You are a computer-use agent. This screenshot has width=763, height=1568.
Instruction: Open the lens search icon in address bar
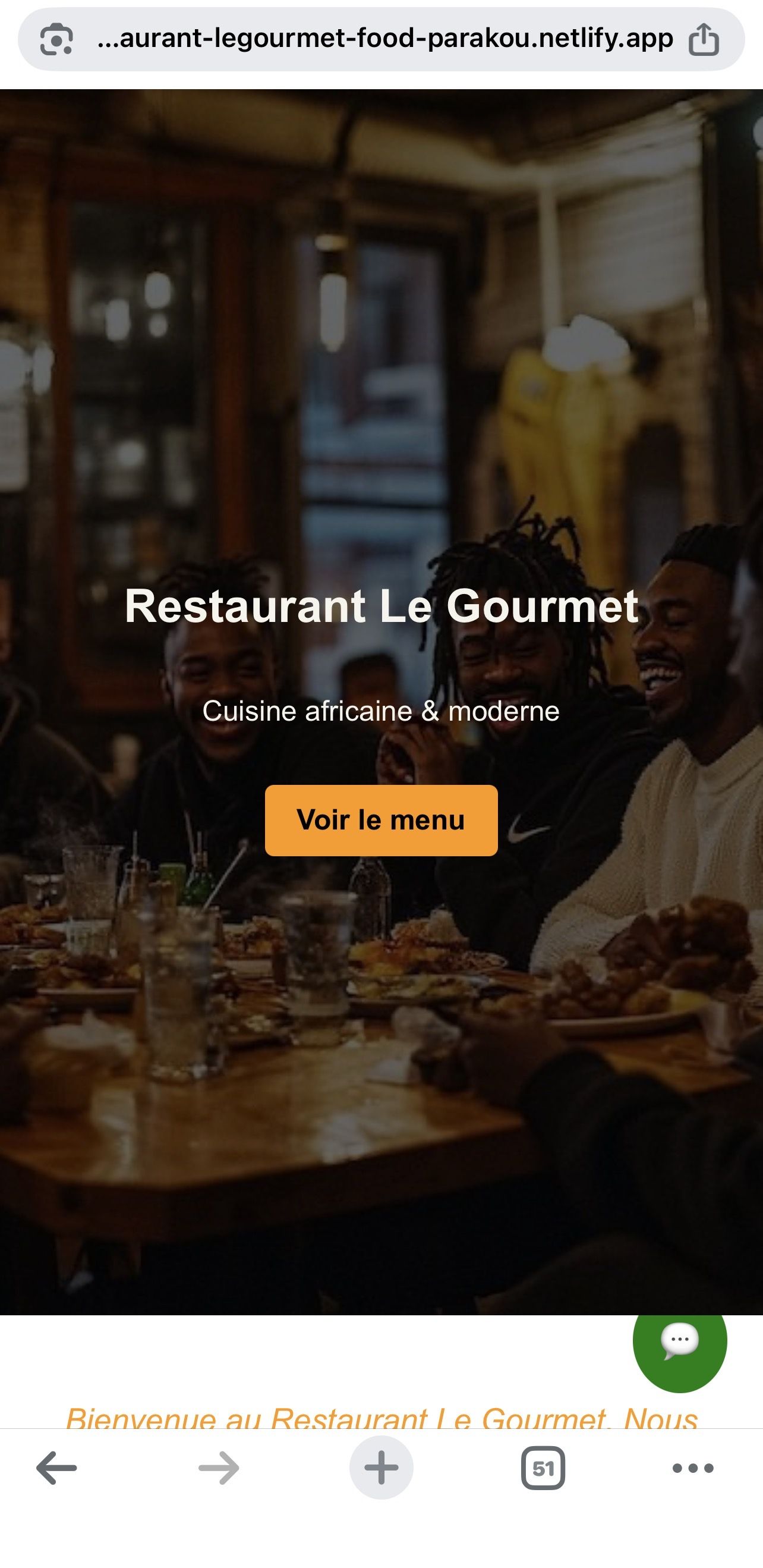tap(56, 40)
